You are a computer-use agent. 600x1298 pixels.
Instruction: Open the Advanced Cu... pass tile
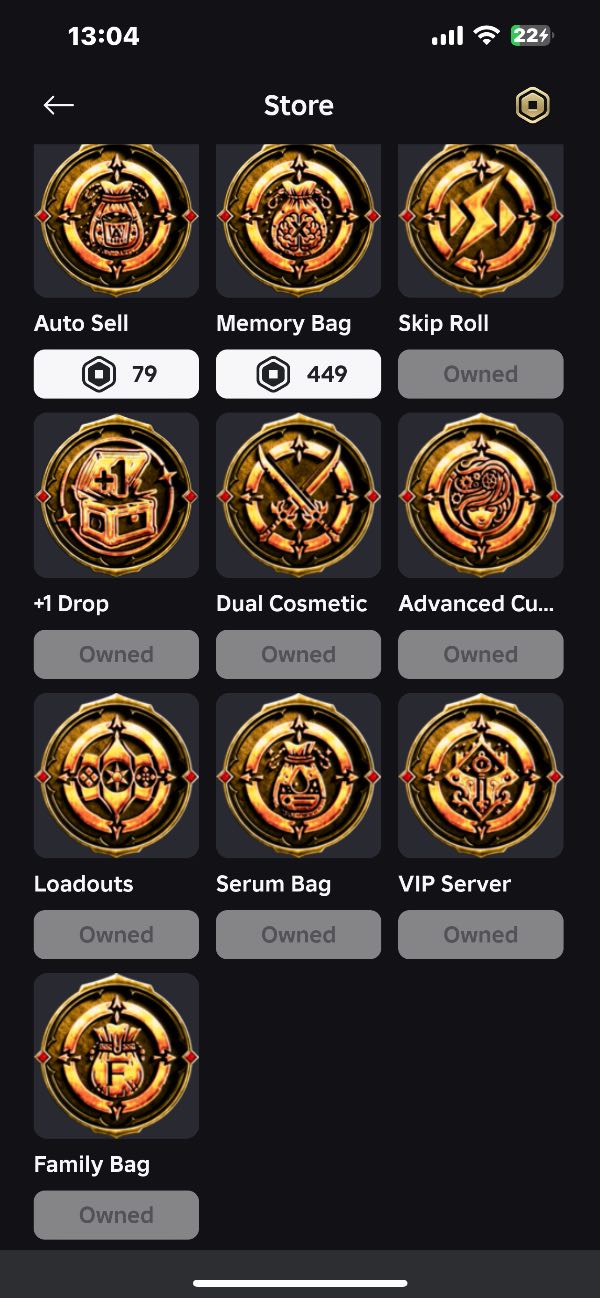click(x=480, y=495)
